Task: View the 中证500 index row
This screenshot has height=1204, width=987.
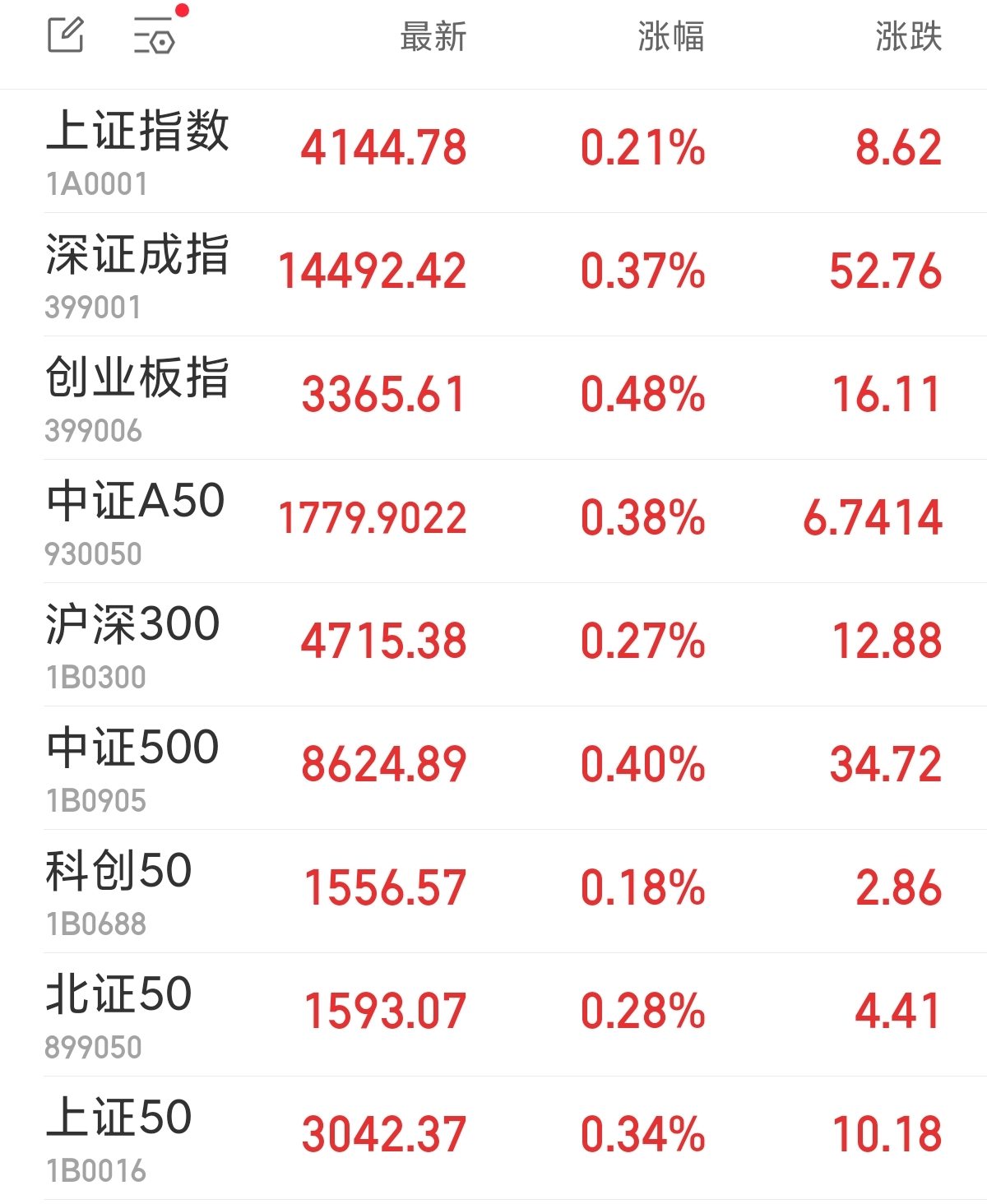Action: pos(133,751)
